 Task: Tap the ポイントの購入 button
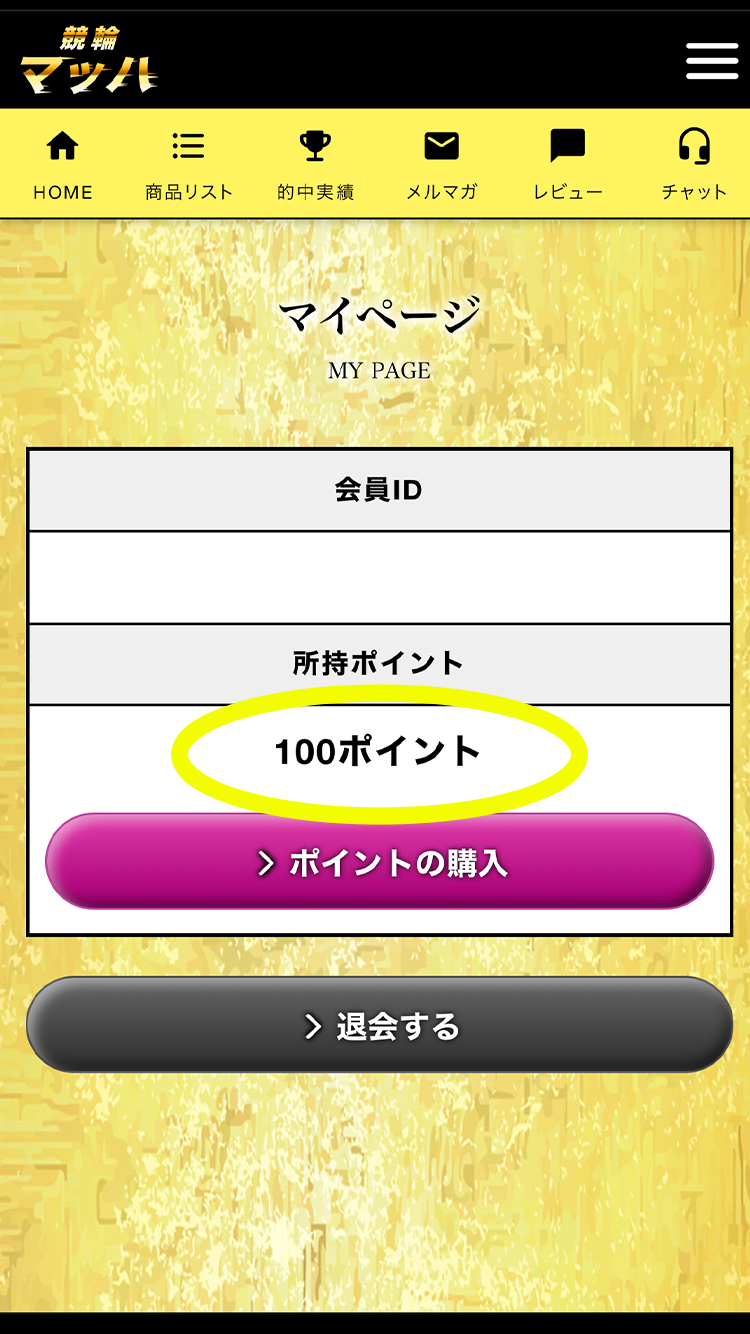380,862
